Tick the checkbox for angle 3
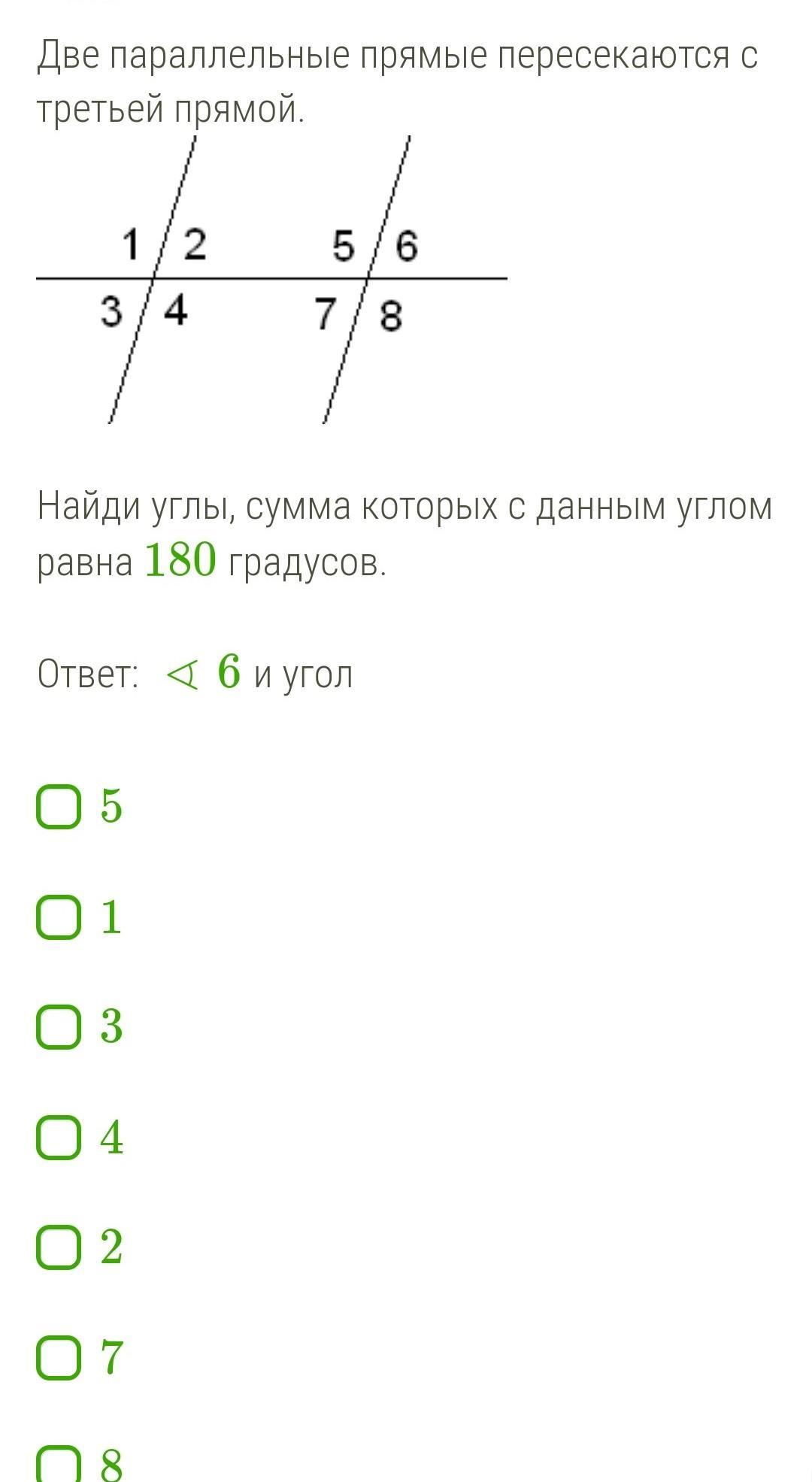The width and height of the screenshot is (812, 1482). 59,1027
